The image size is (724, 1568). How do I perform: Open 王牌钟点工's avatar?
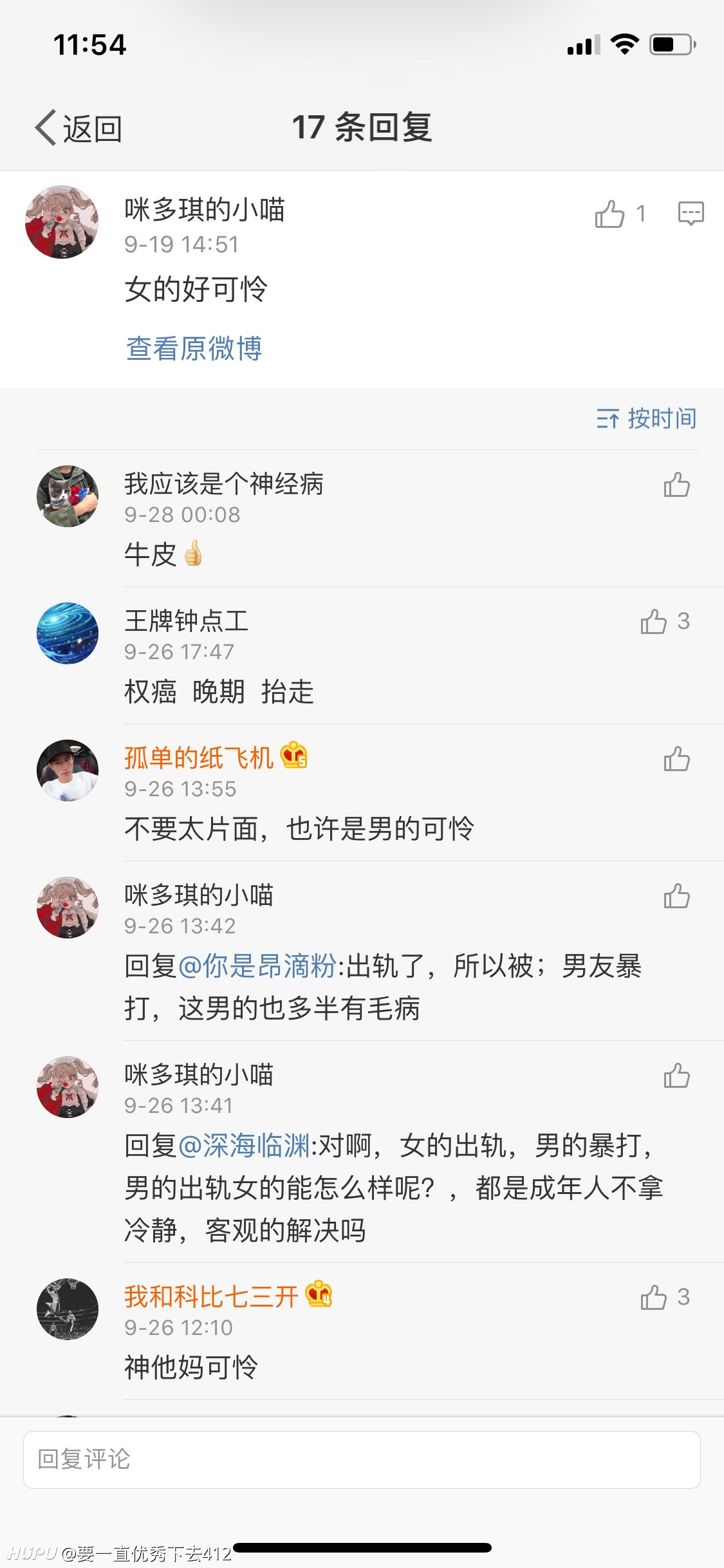click(68, 633)
